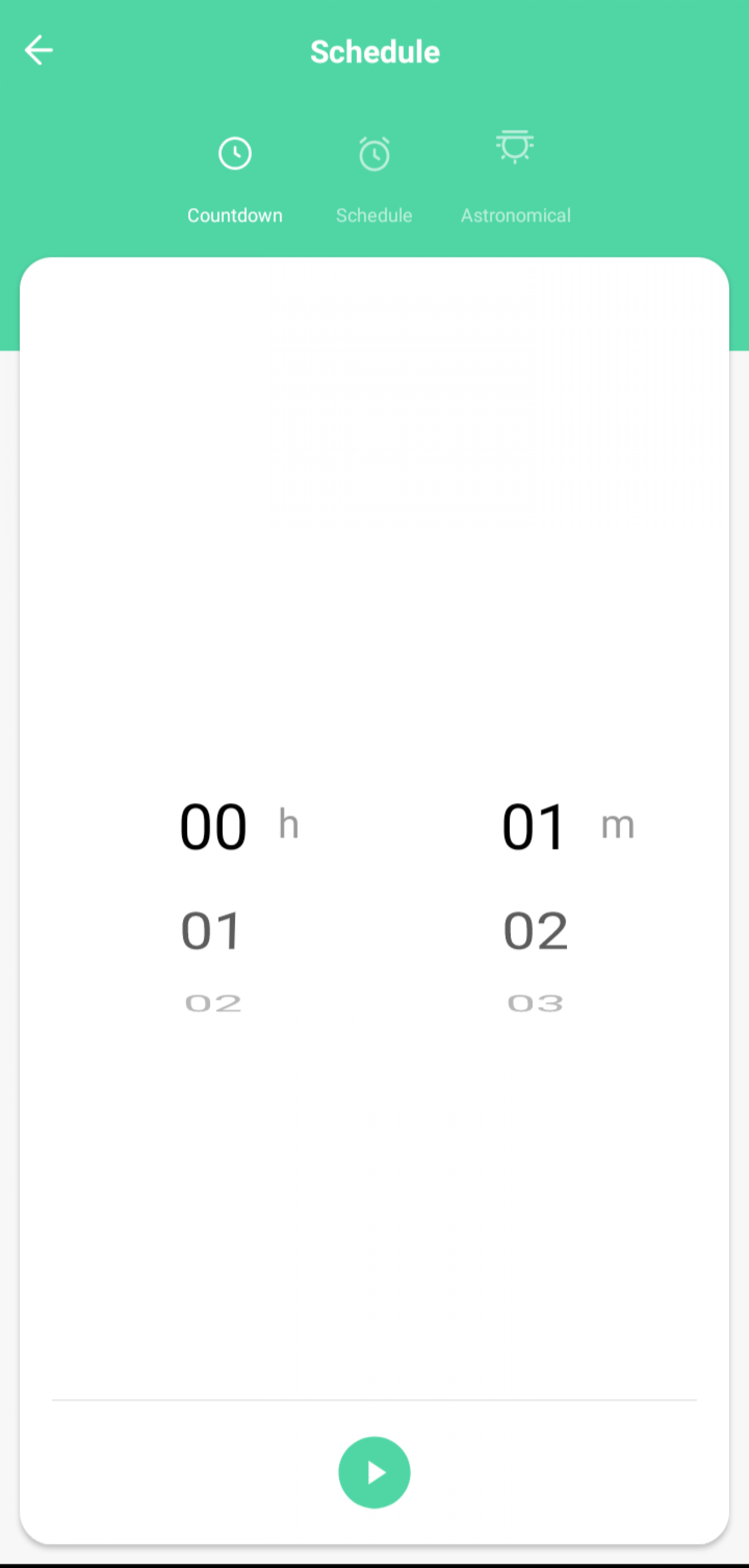Open the Astronomical tab
This screenshot has width=749, height=1568.
pos(515,178)
